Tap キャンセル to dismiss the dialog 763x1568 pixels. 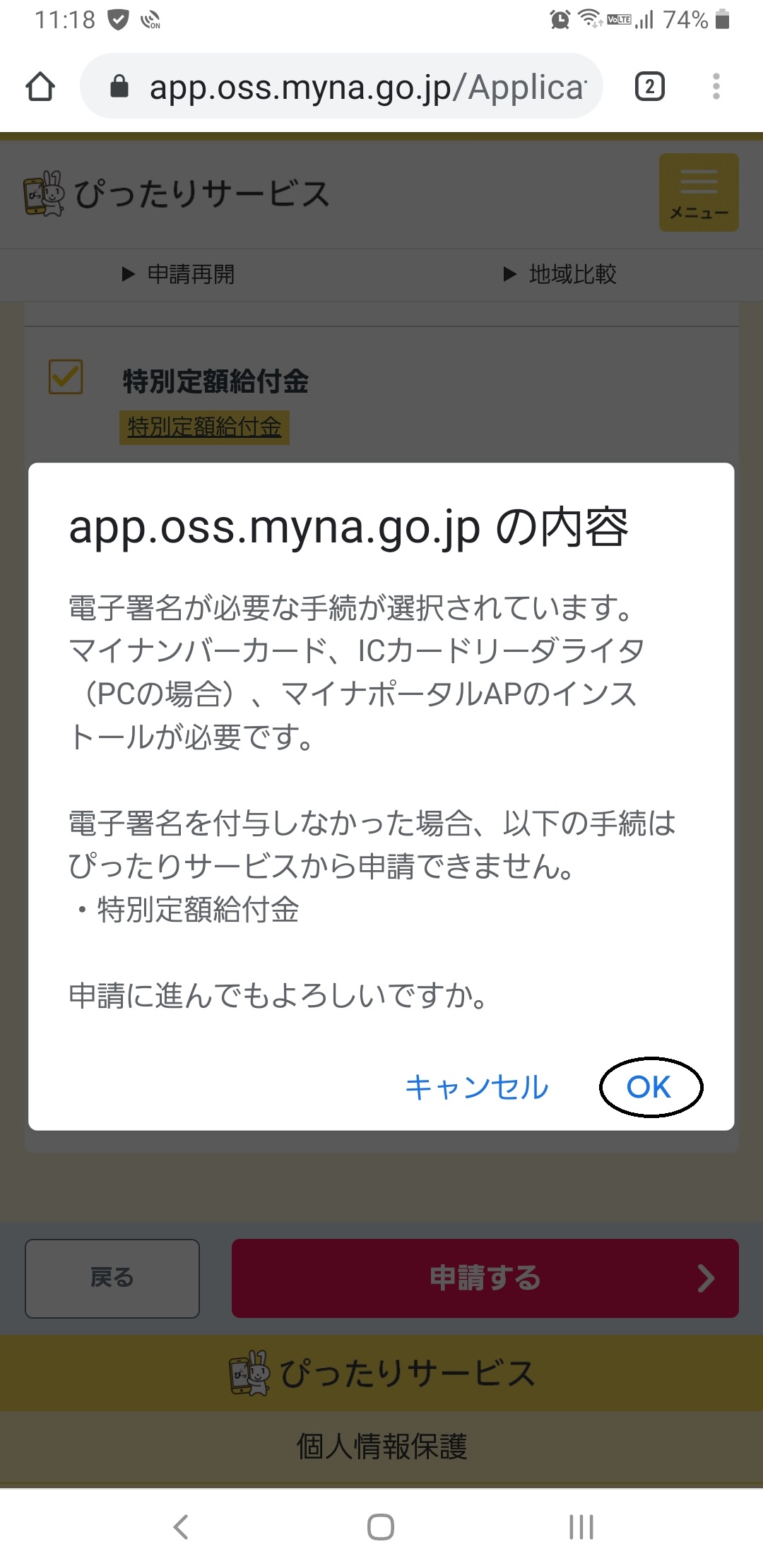click(x=477, y=1087)
